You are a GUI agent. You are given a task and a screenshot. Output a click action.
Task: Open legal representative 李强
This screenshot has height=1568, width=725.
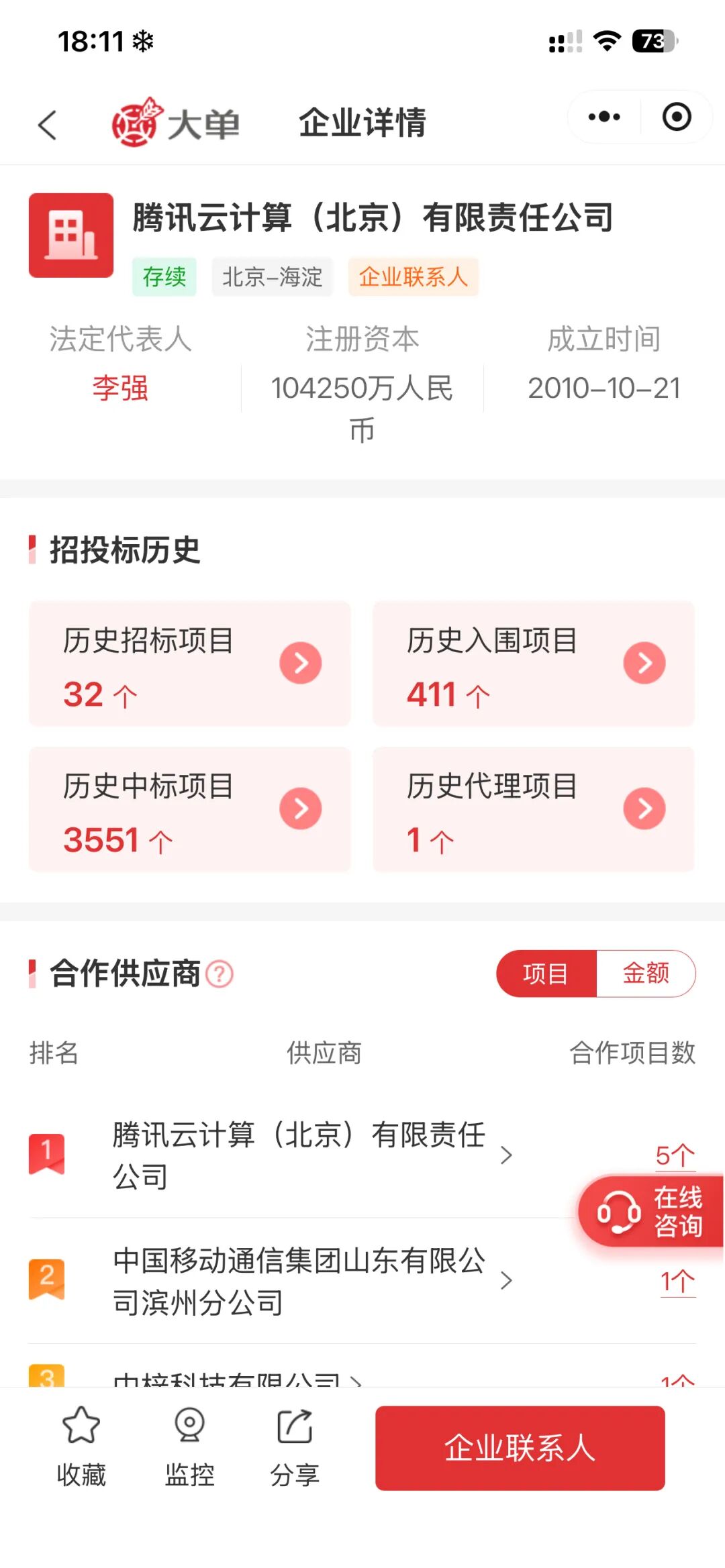click(120, 388)
